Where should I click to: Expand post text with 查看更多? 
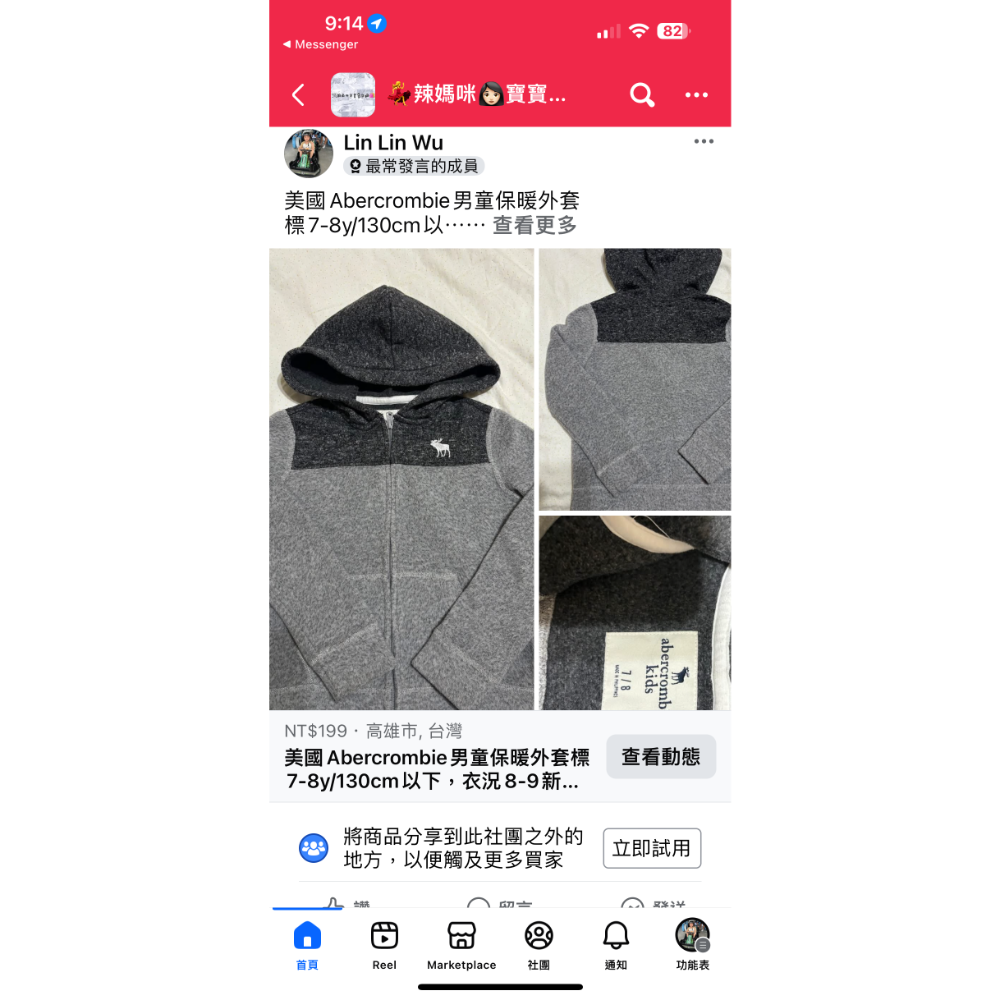click(534, 226)
